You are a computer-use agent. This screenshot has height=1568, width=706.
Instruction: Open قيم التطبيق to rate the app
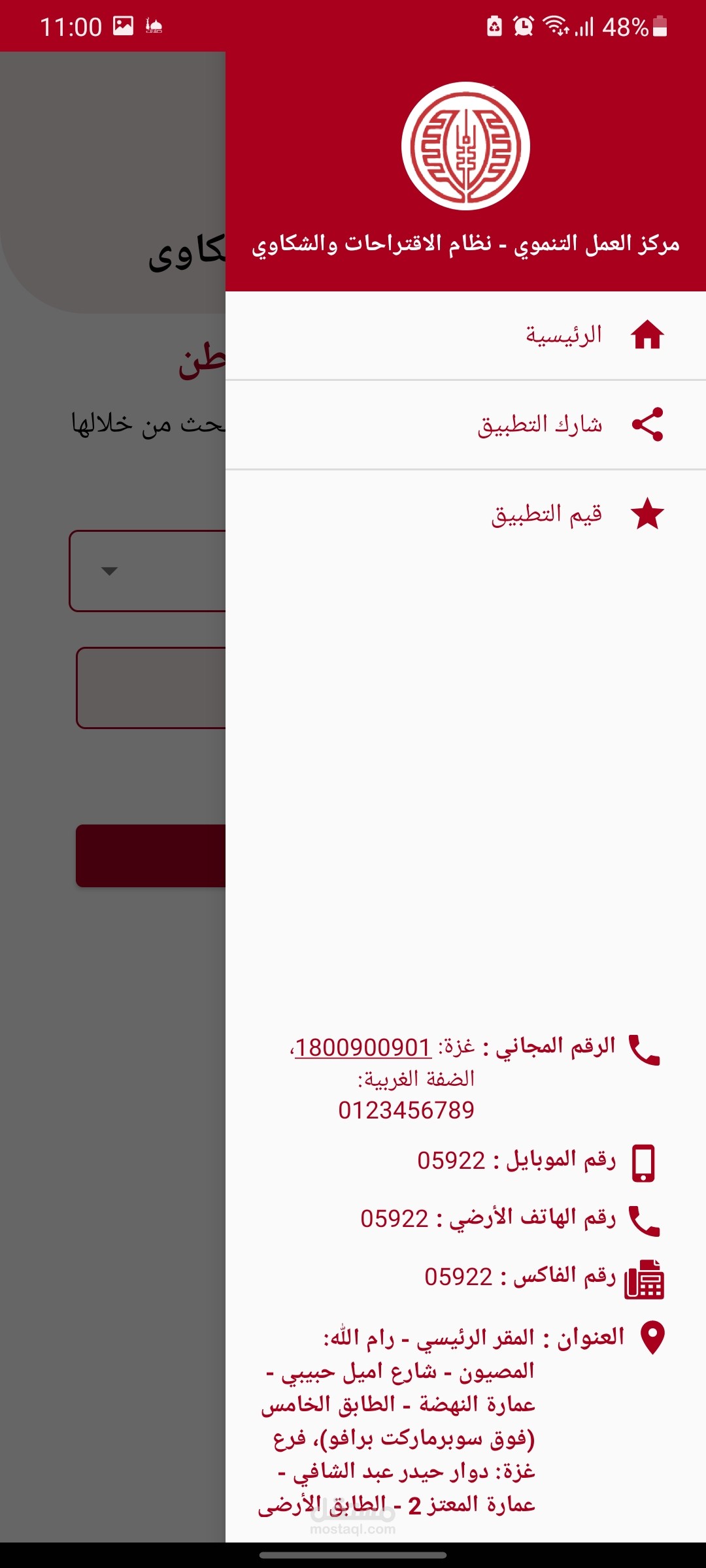click(x=465, y=514)
